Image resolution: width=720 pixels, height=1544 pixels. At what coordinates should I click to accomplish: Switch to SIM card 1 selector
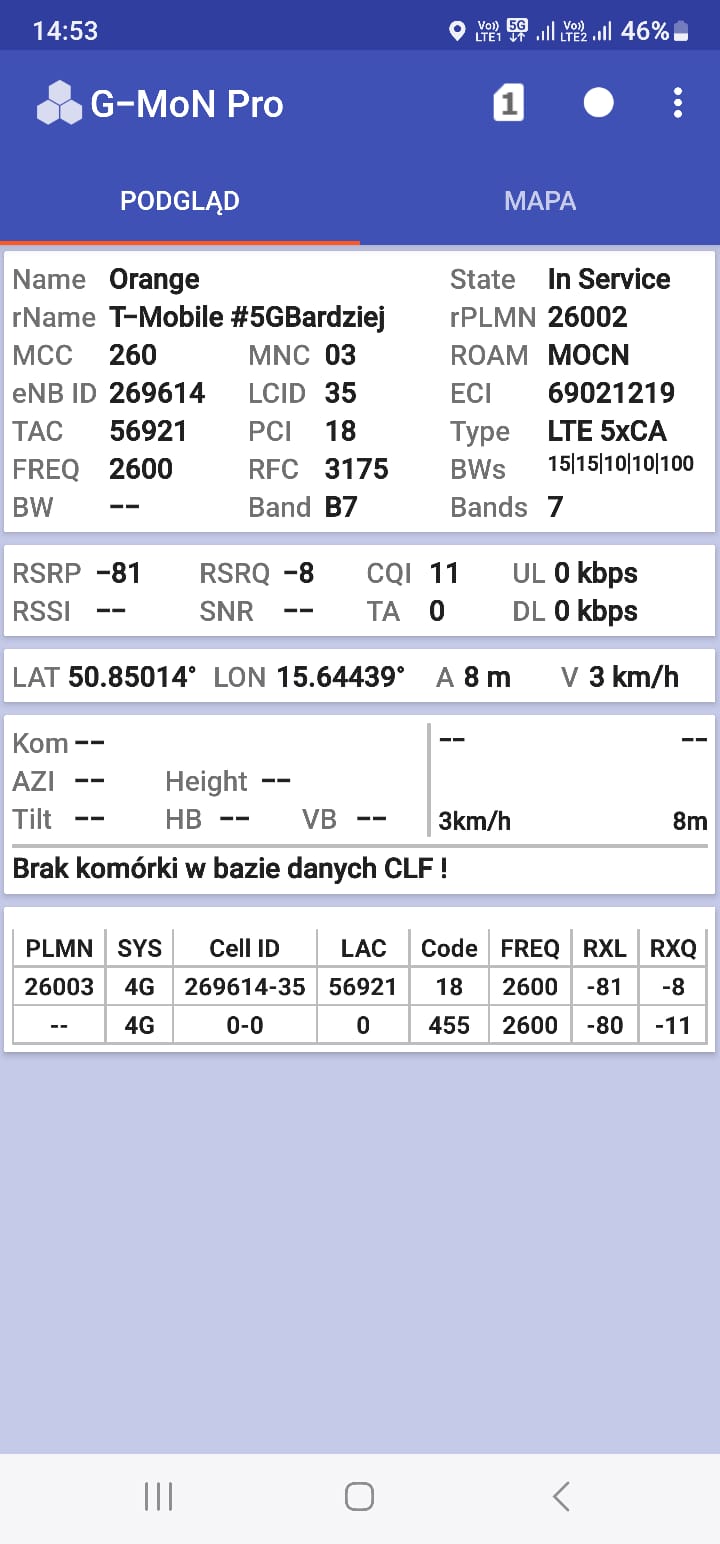[x=509, y=103]
